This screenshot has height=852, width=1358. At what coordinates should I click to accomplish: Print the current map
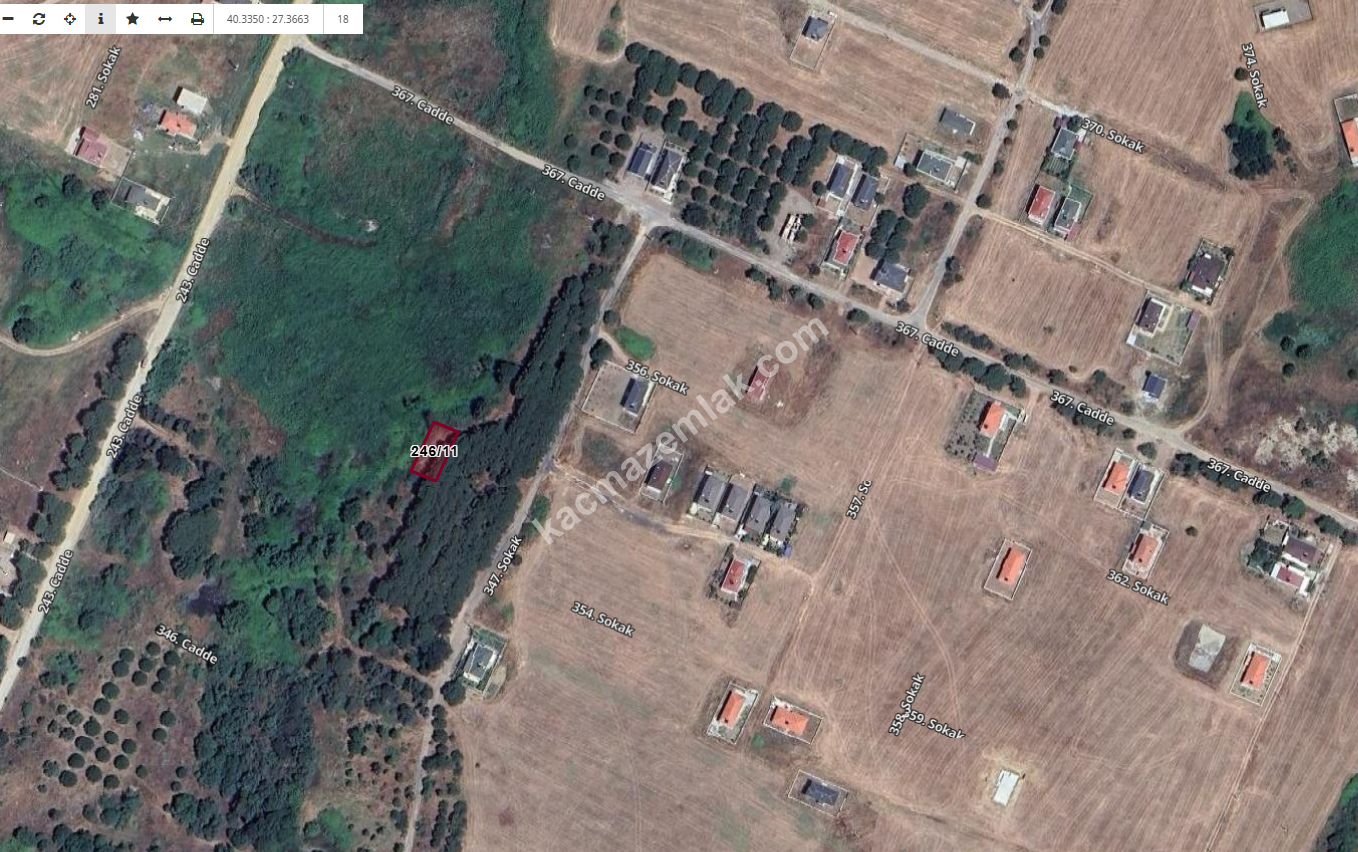197,19
